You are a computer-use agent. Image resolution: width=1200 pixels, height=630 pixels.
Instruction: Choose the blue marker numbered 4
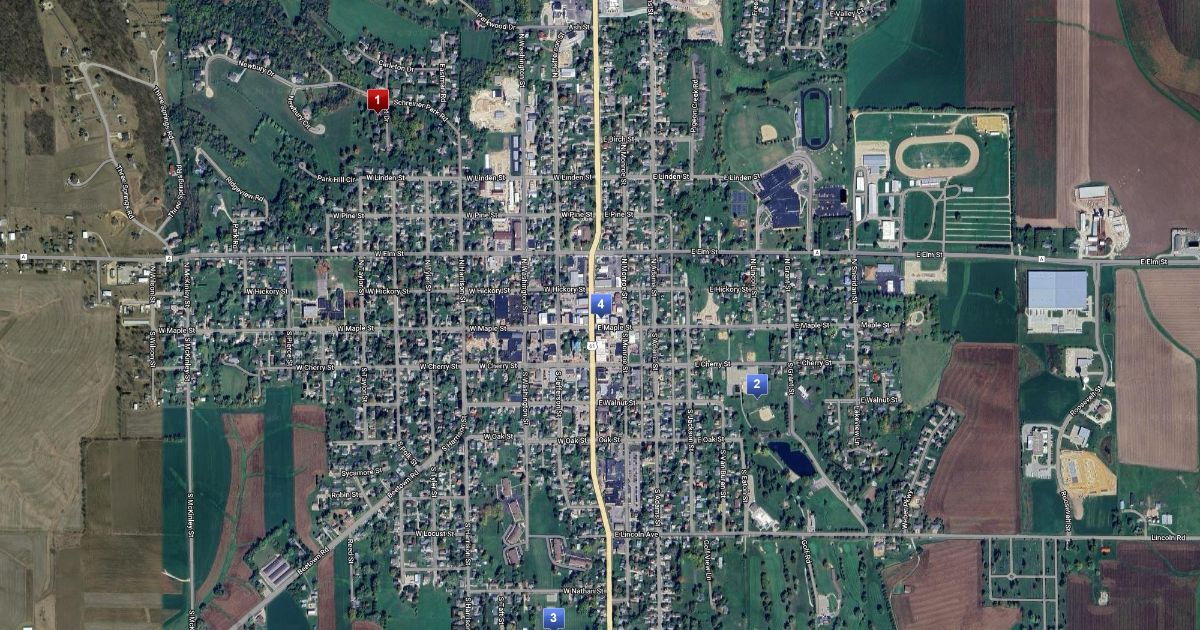click(x=601, y=305)
